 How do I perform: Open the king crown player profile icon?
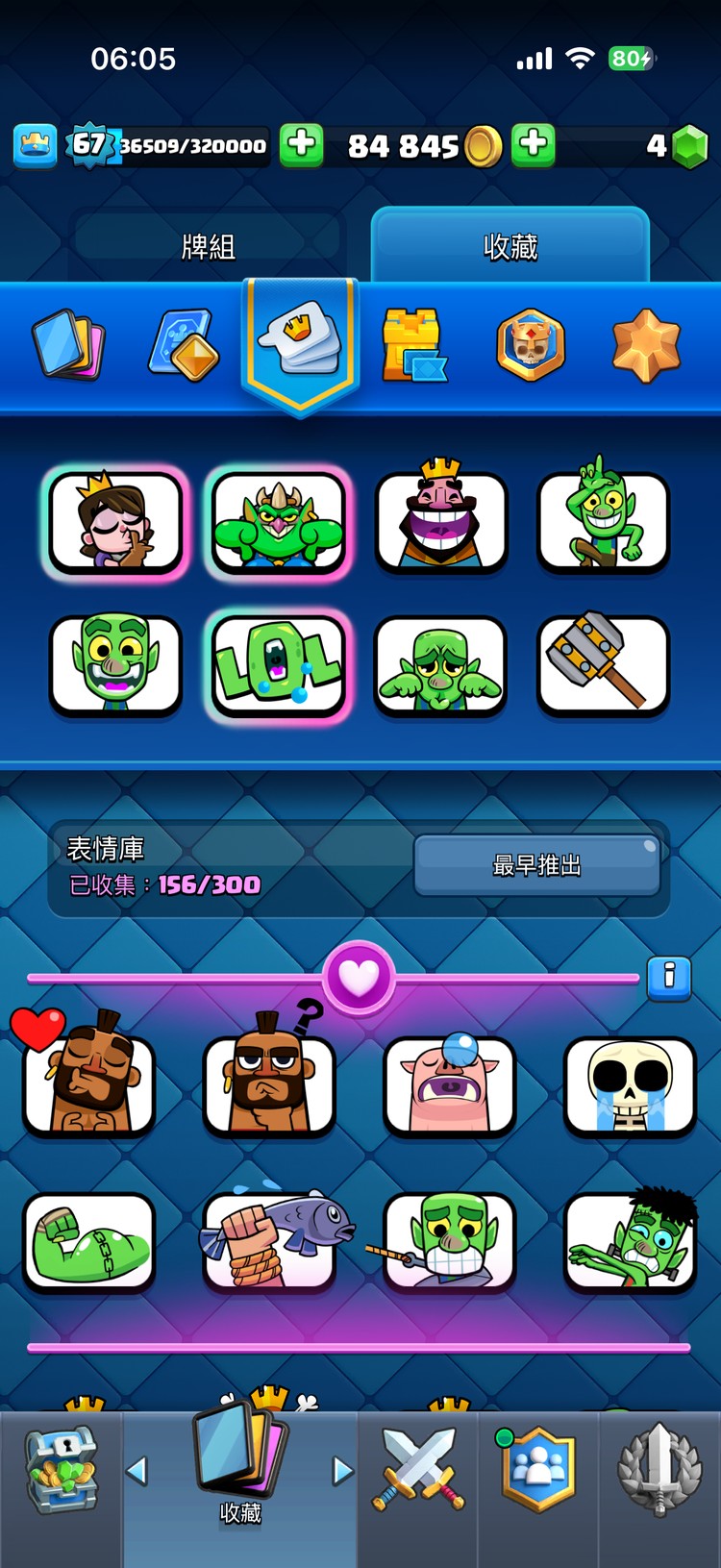pos(36,145)
